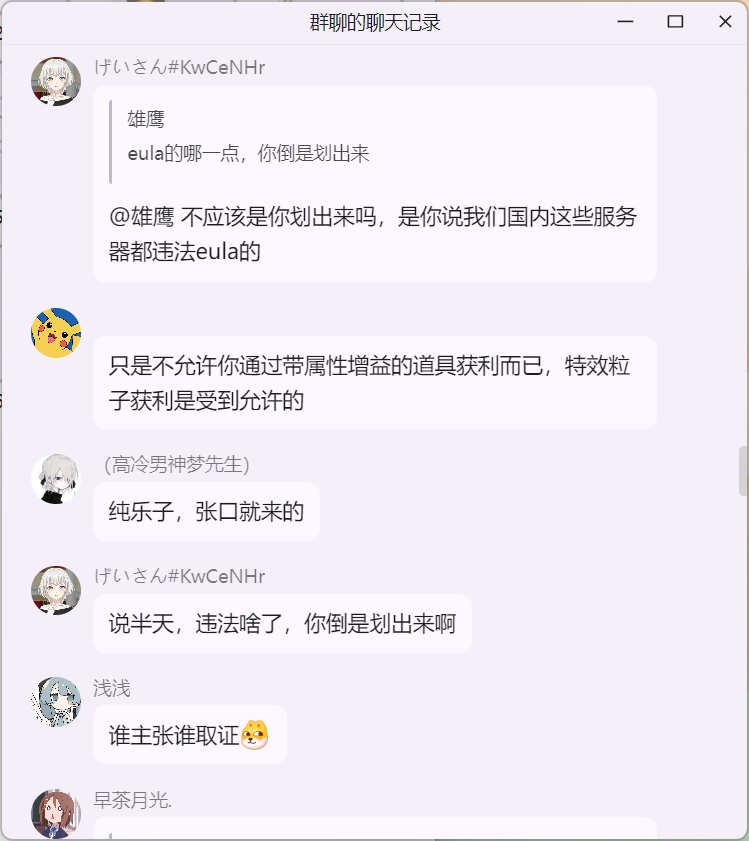Open げいさん#KwCeNHr avatar on first message
This screenshot has height=841, width=749.
[x=56, y=81]
